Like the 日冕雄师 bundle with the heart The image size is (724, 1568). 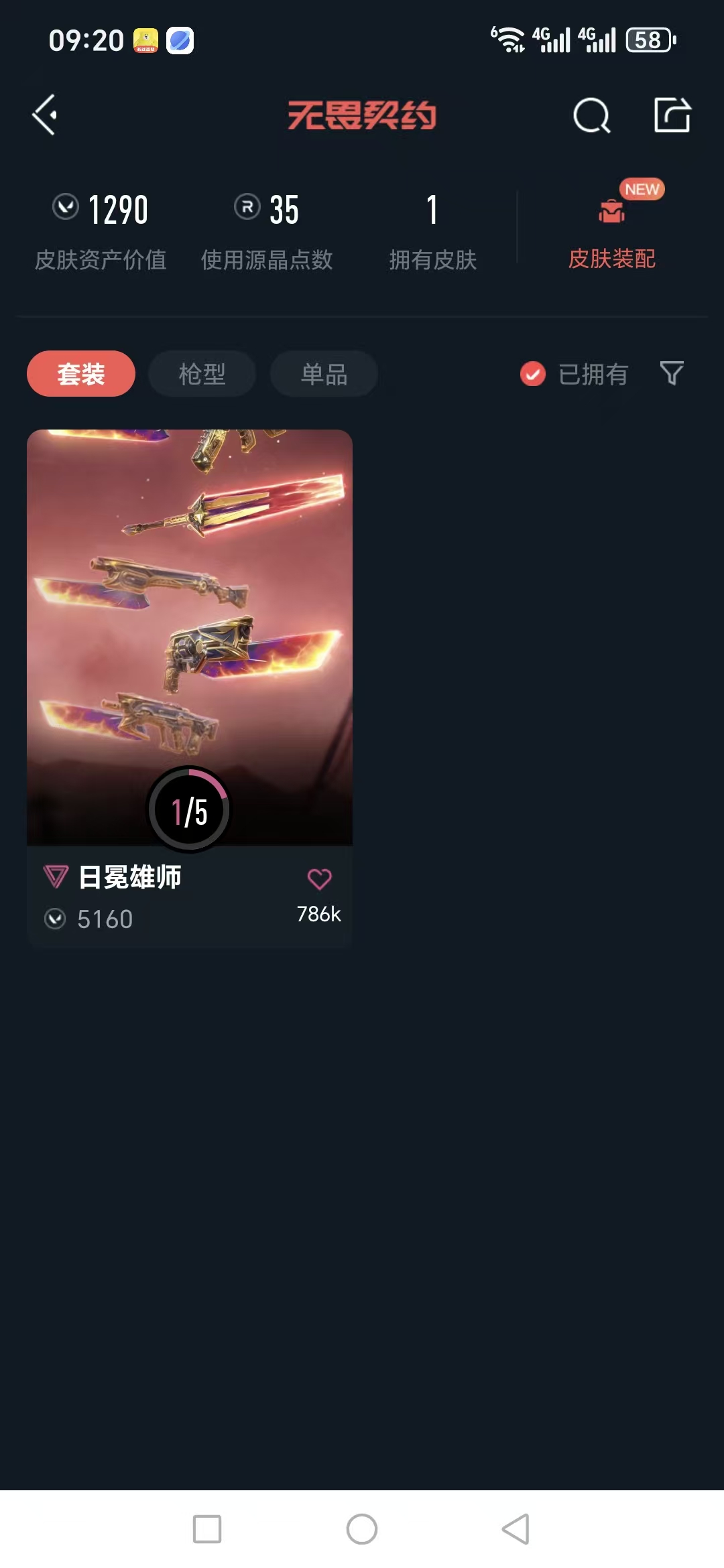(x=319, y=878)
